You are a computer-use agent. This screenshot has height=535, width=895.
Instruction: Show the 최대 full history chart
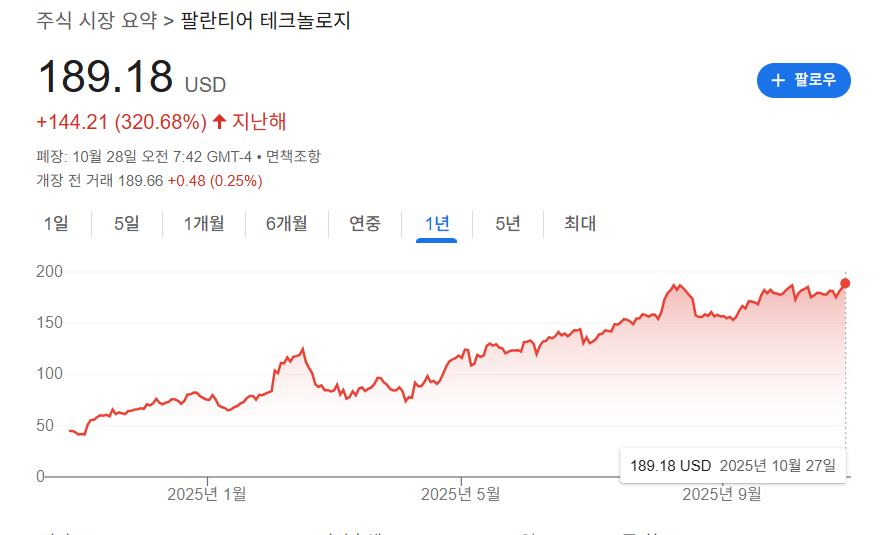click(580, 224)
